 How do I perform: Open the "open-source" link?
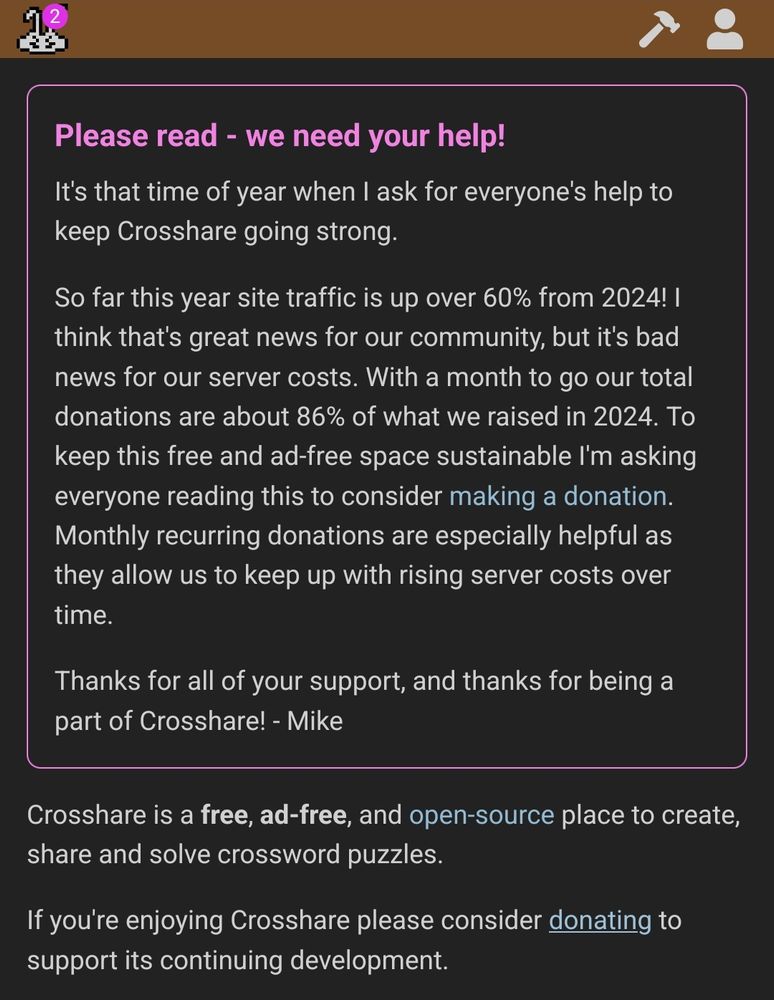pos(483,814)
